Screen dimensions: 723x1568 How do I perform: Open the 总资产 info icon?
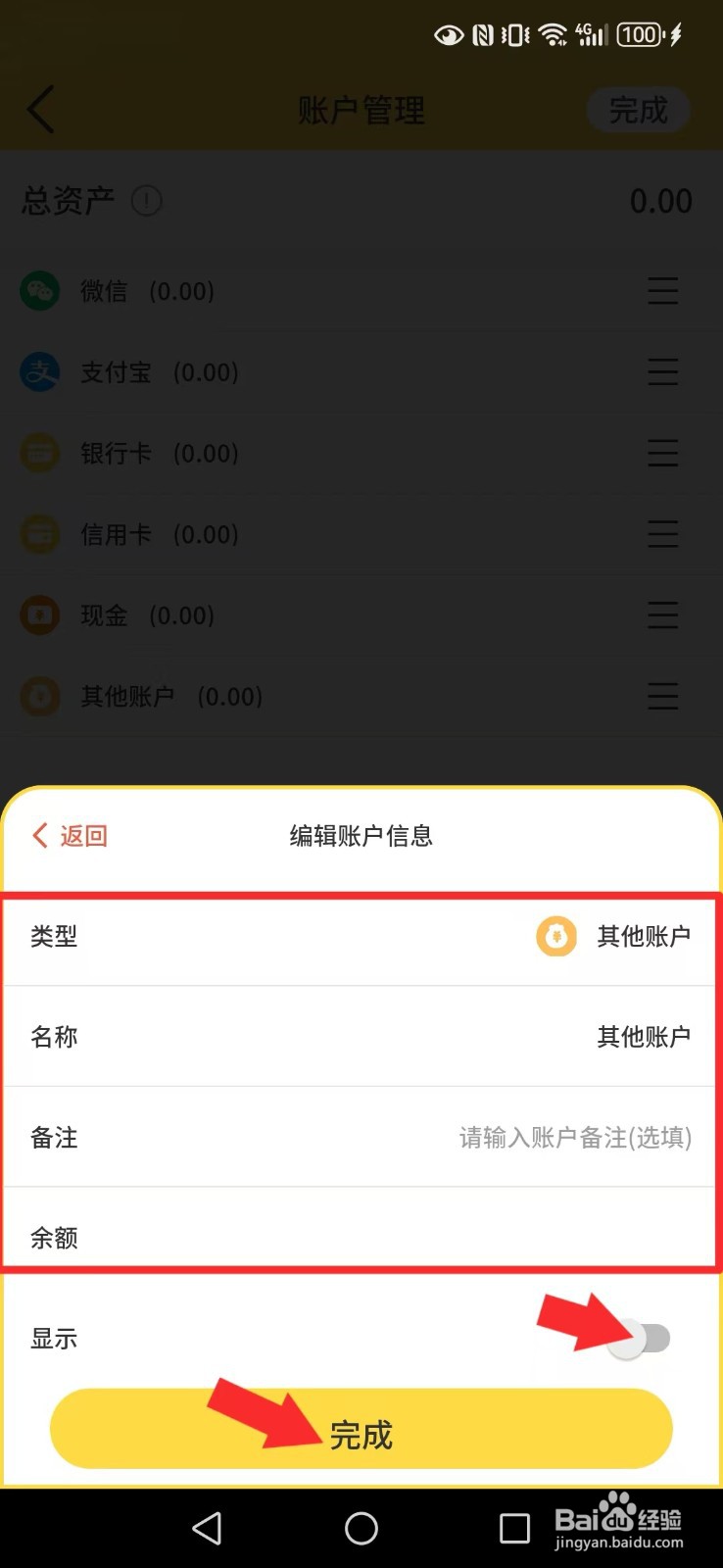pyautogui.click(x=147, y=201)
